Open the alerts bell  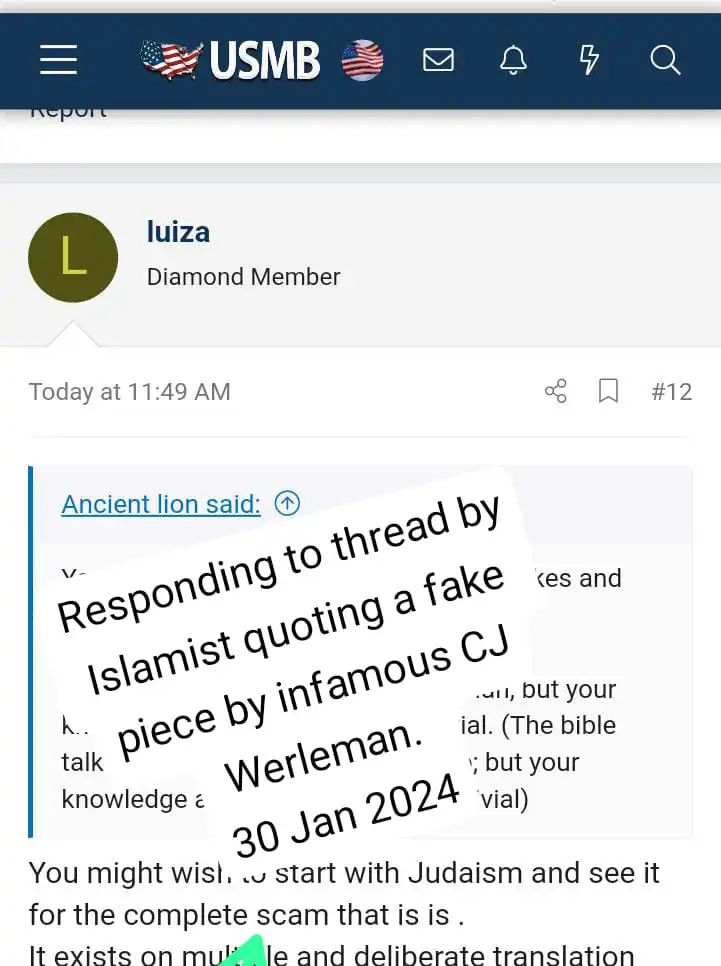pyautogui.click(x=514, y=60)
